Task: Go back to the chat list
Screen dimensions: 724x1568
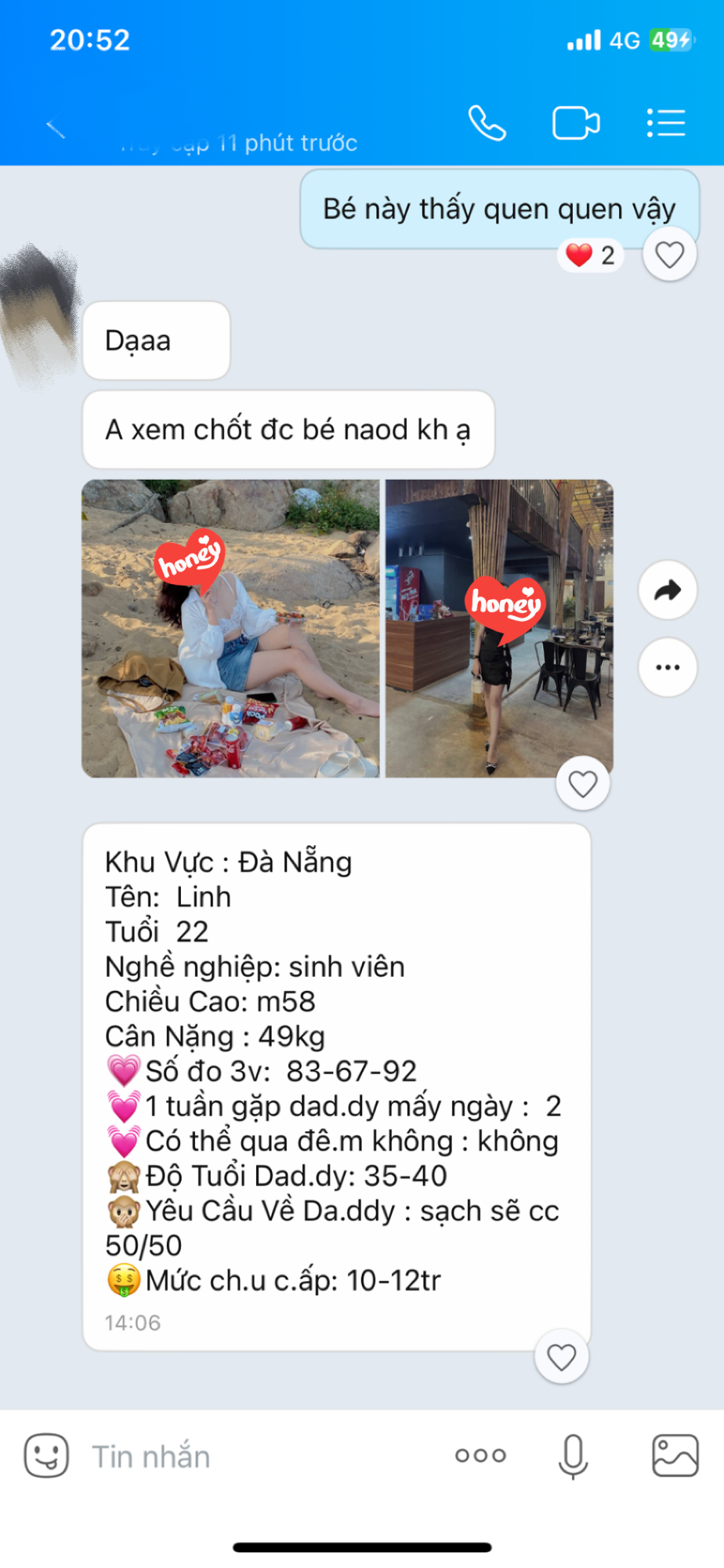Action: coord(56,125)
